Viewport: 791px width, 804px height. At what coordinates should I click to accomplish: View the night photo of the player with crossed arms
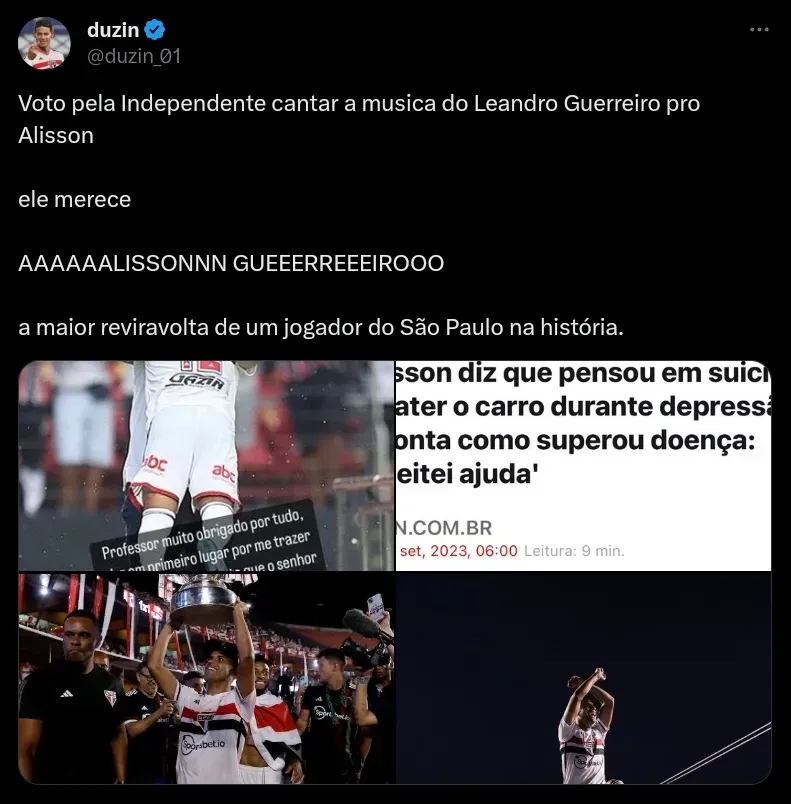(583, 678)
